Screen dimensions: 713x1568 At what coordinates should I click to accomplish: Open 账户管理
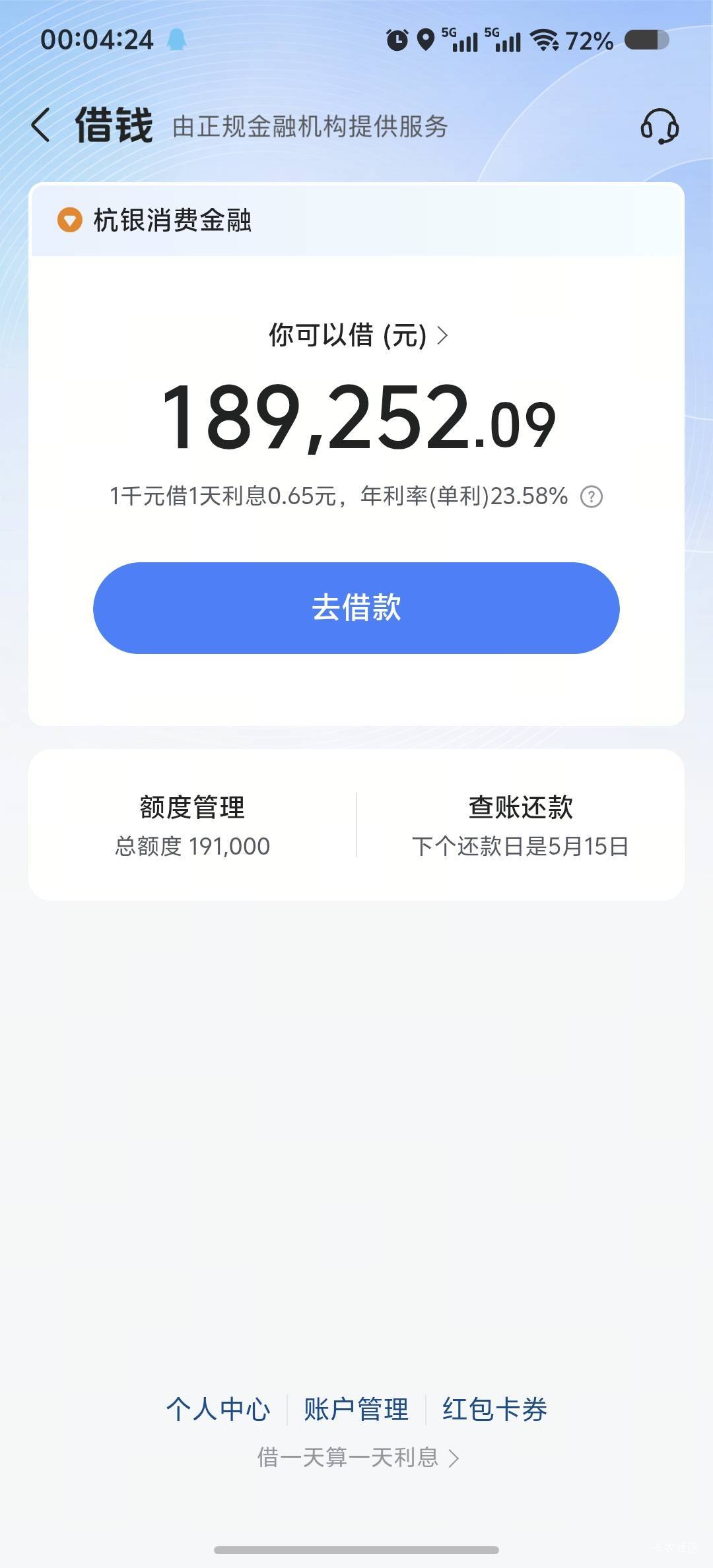tap(356, 1409)
